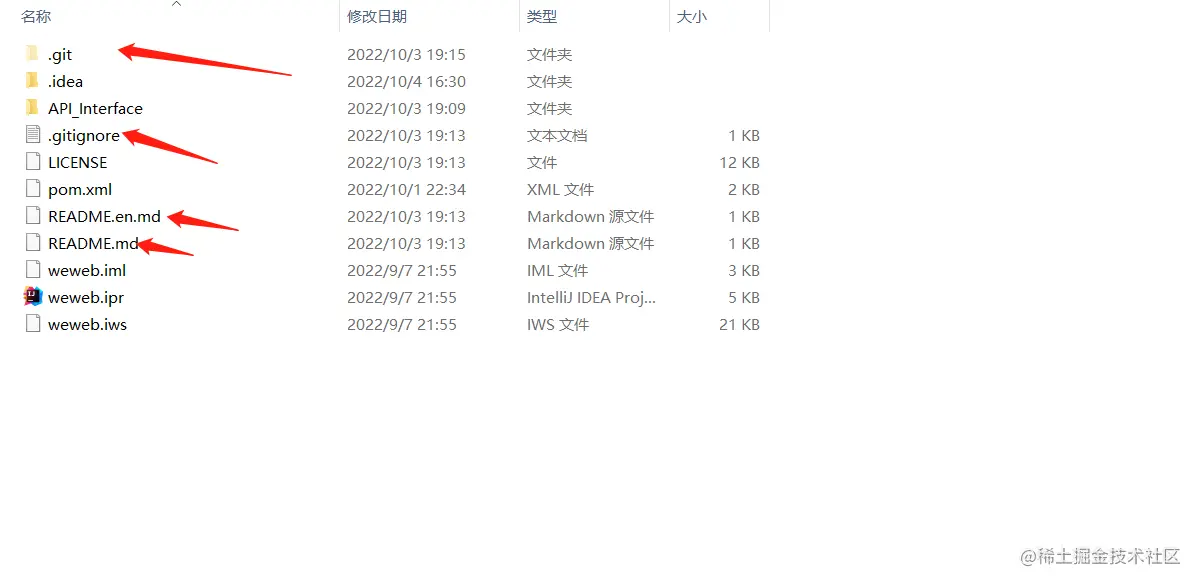Select the weweb.iws file

[87, 325]
